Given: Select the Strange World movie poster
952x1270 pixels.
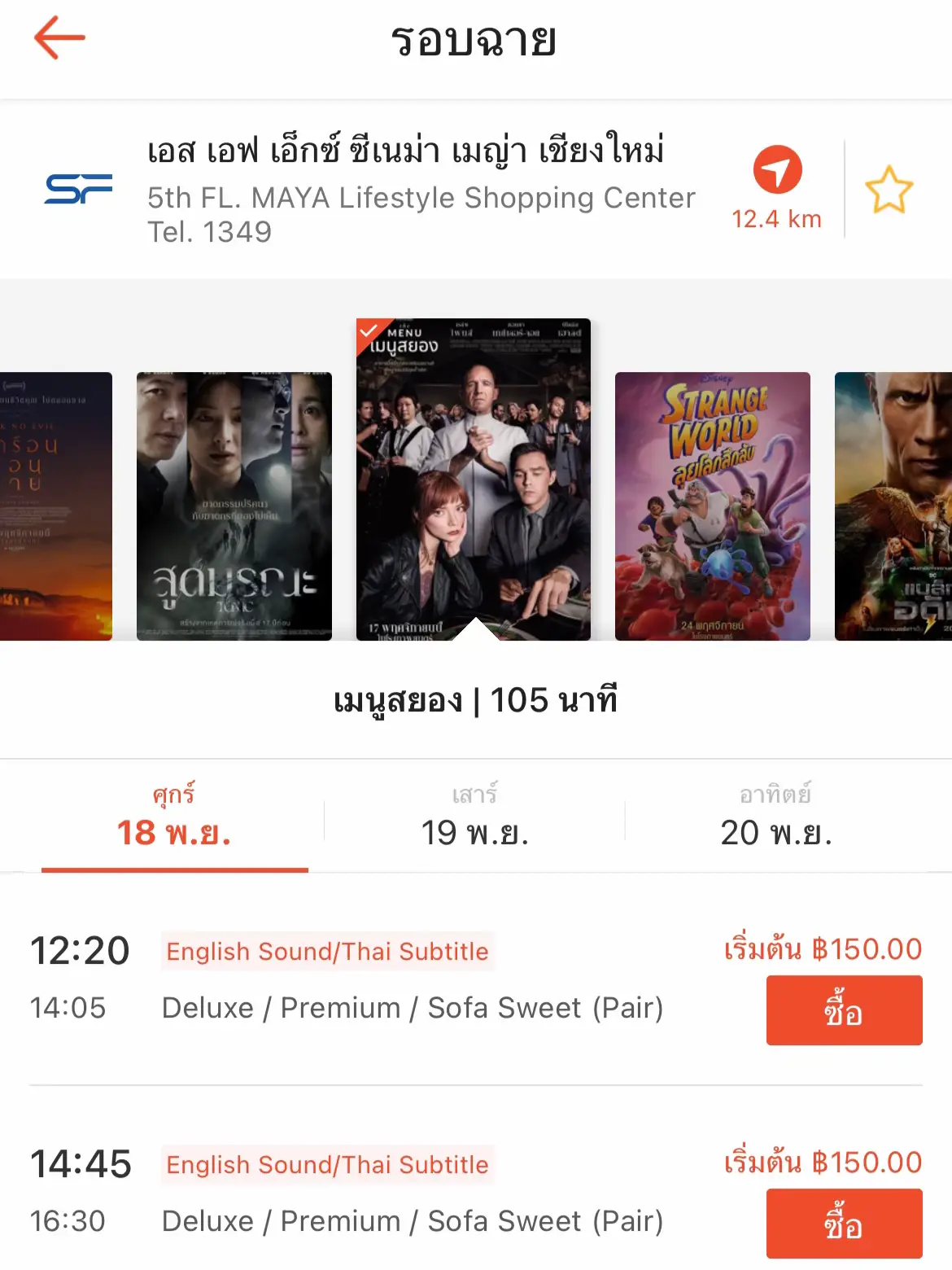Looking at the screenshot, I should pyautogui.click(x=712, y=506).
